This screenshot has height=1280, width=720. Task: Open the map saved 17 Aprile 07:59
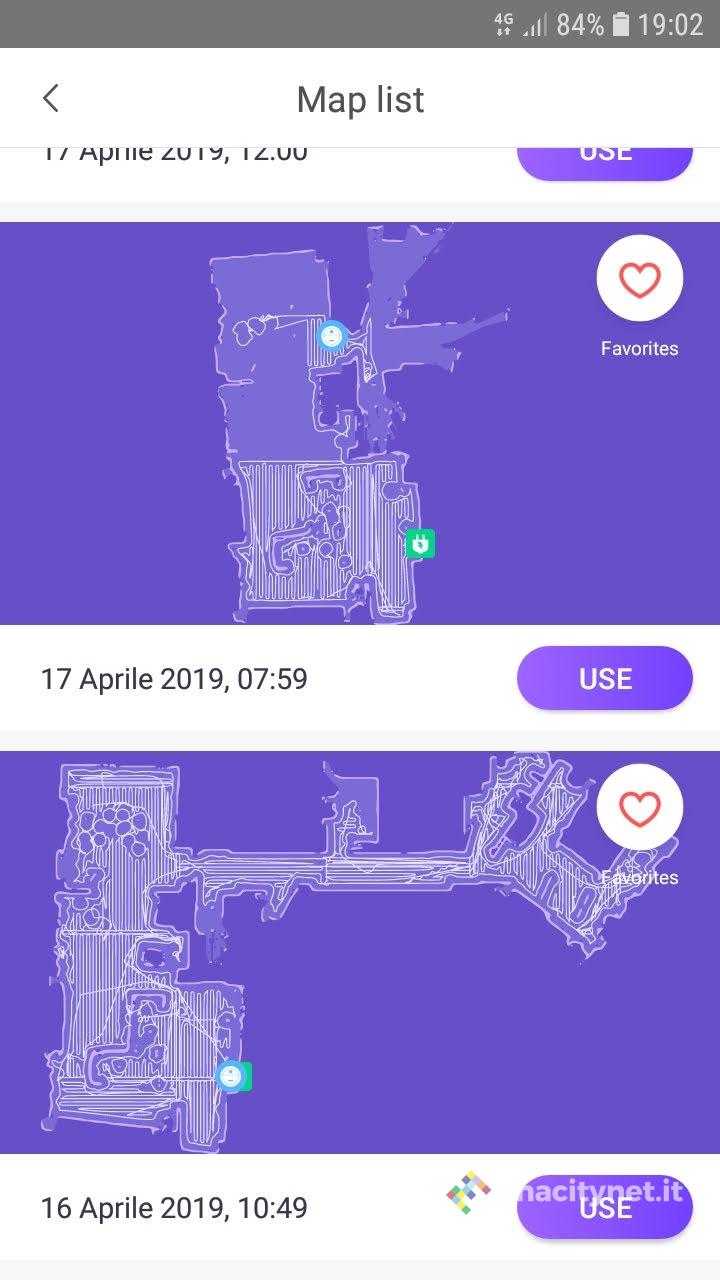[x=320, y=423]
